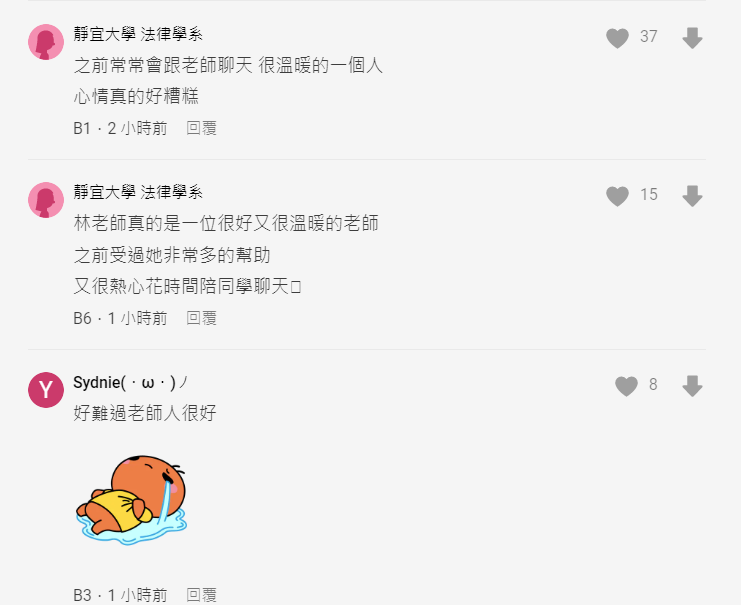Open the crying sticker in Sydnie's comment
Viewport: 741px width, 605px height.
[x=132, y=499]
